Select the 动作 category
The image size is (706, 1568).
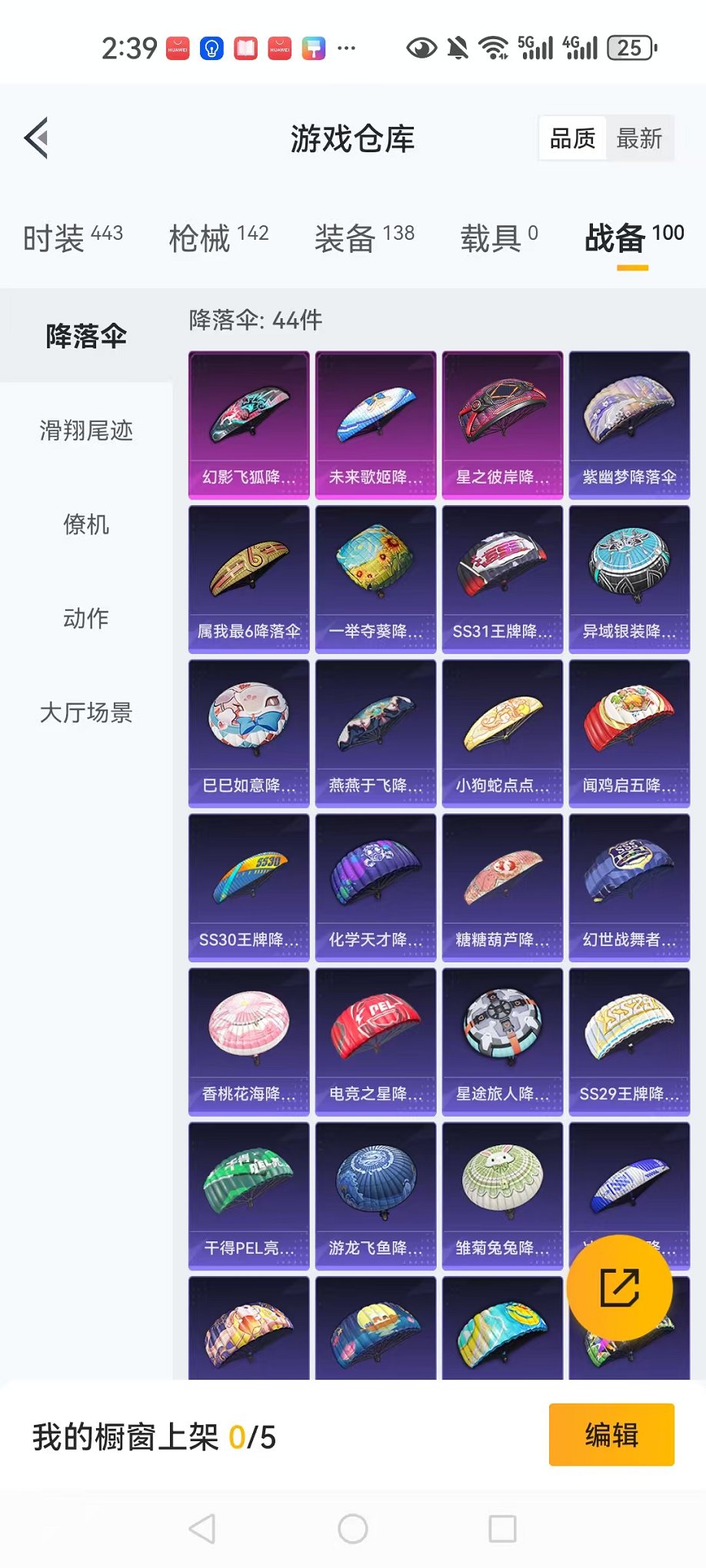pyautogui.click(x=86, y=618)
